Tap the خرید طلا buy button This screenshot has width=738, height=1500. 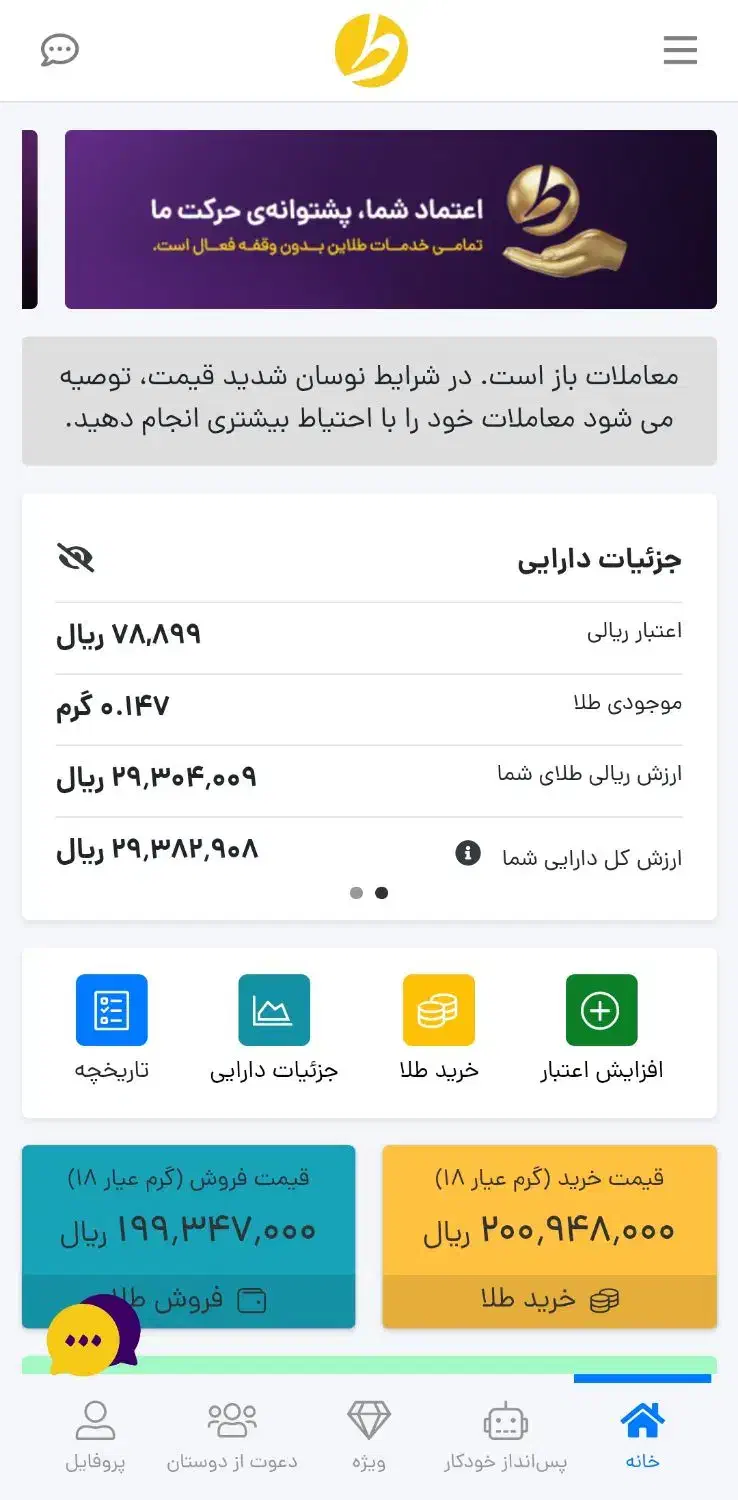pos(548,1298)
